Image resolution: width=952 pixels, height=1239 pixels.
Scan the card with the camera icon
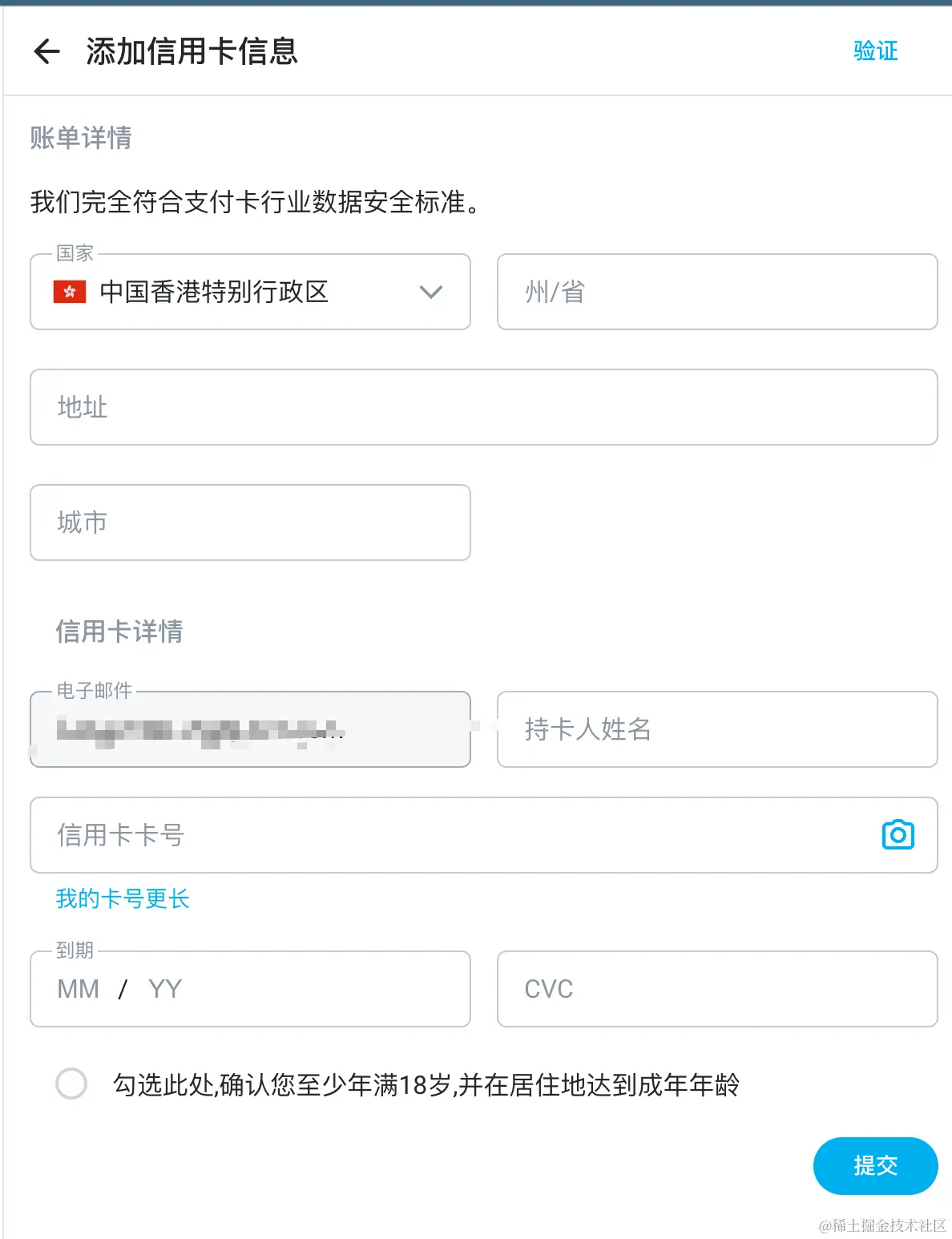pyautogui.click(x=898, y=835)
